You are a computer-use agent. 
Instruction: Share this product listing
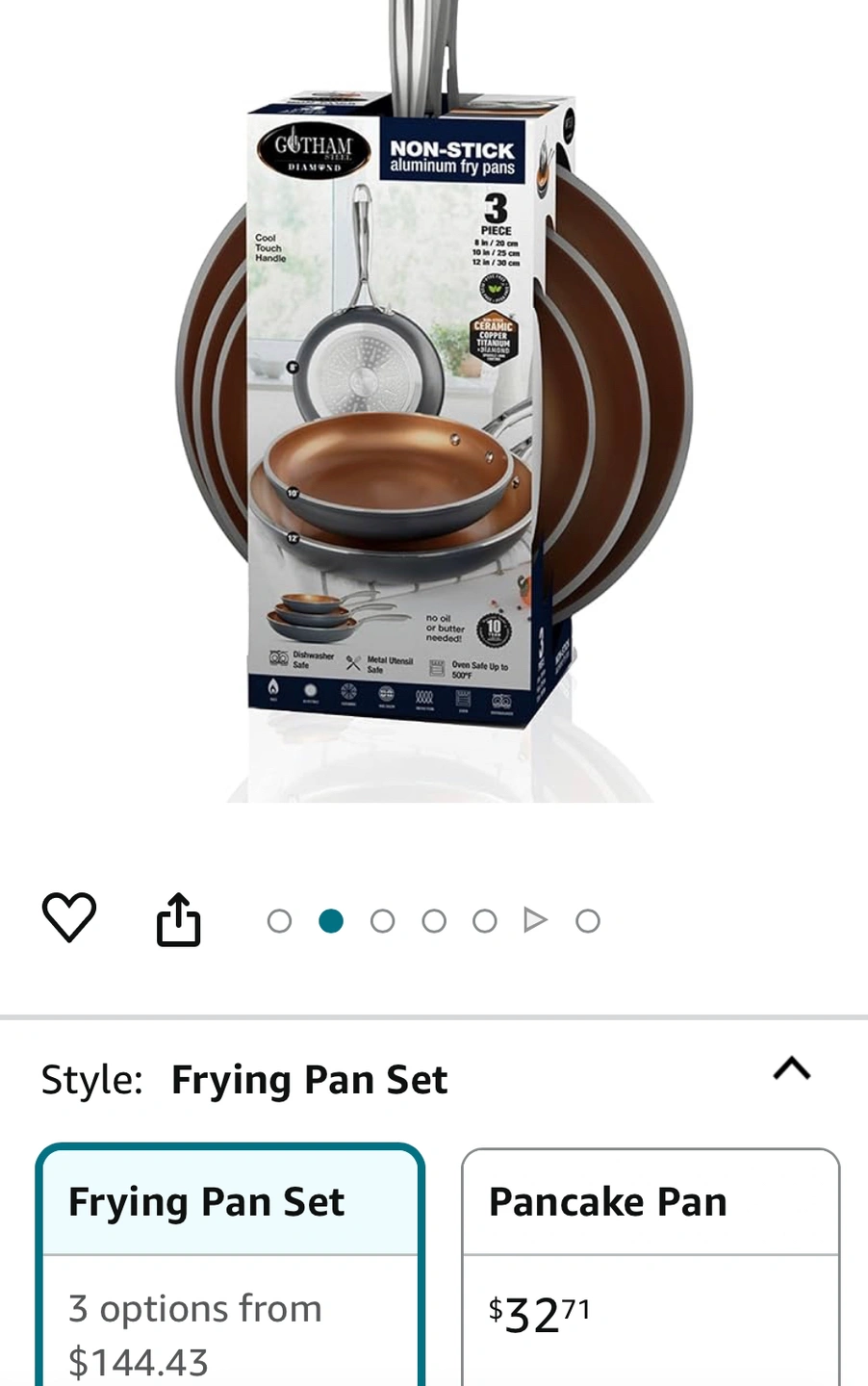click(179, 919)
